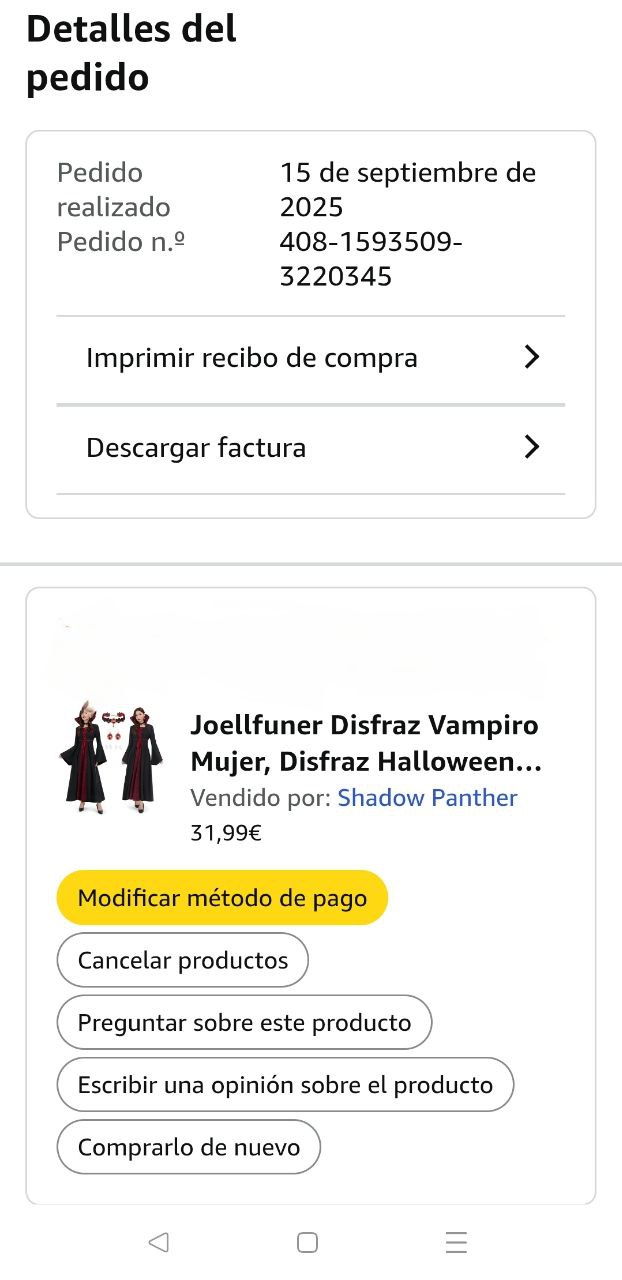Open Imprimir recibo de compra
622x1280 pixels.
click(x=310, y=358)
